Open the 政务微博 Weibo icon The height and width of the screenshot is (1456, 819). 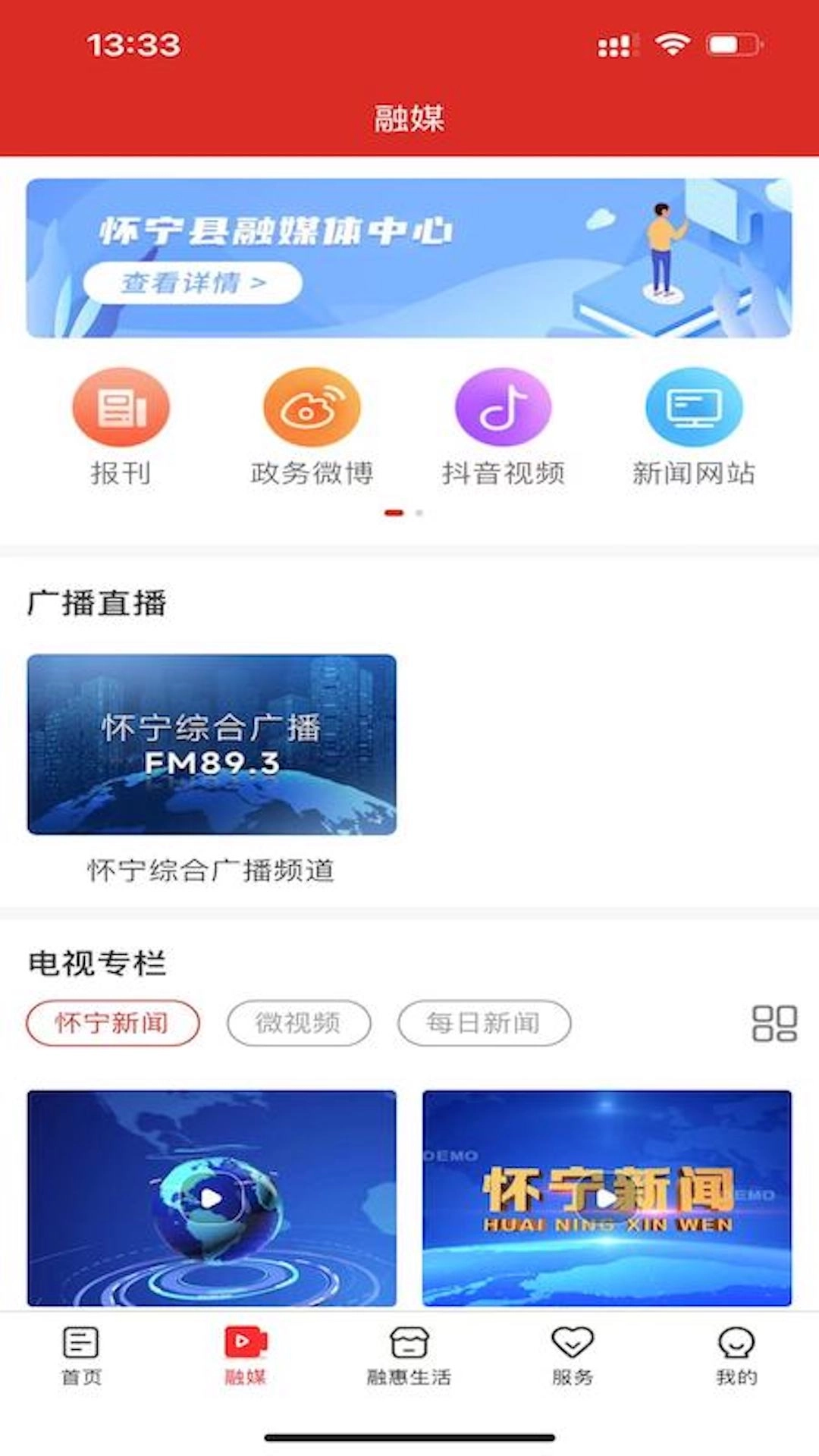(312, 406)
